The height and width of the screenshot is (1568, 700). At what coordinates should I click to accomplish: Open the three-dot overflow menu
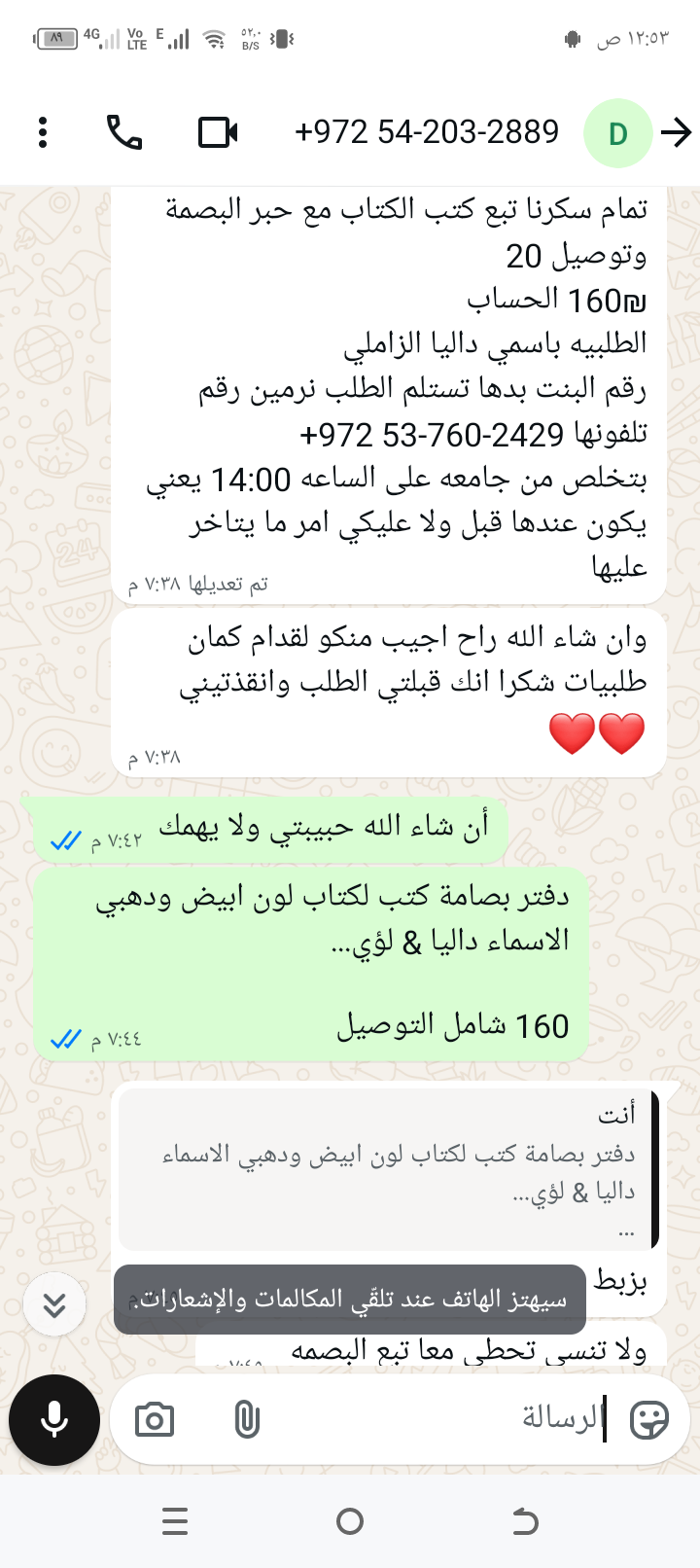[x=43, y=132]
